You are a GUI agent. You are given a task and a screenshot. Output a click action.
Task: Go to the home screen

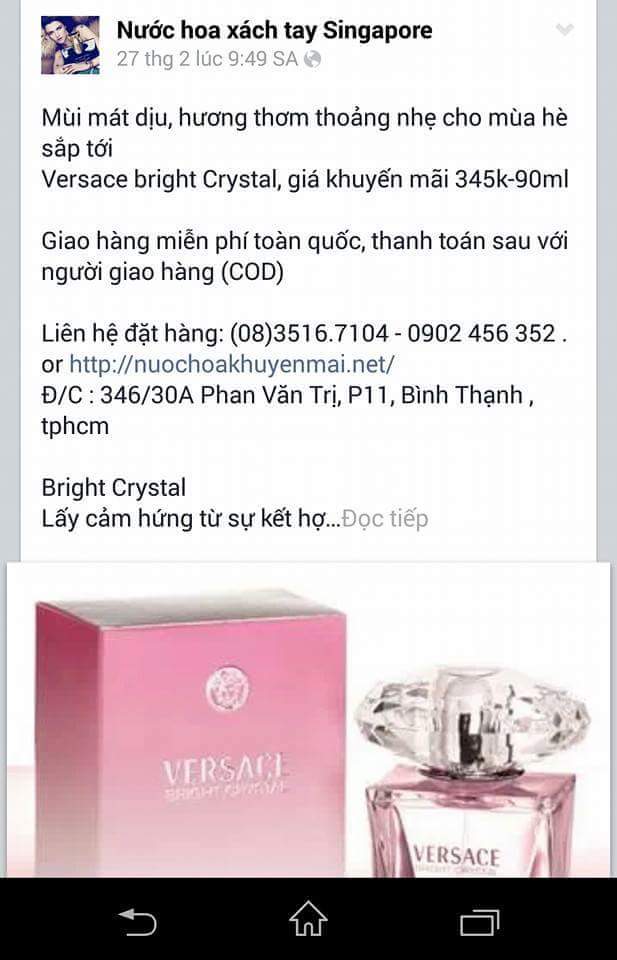pyautogui.click(x=308, y=919)
